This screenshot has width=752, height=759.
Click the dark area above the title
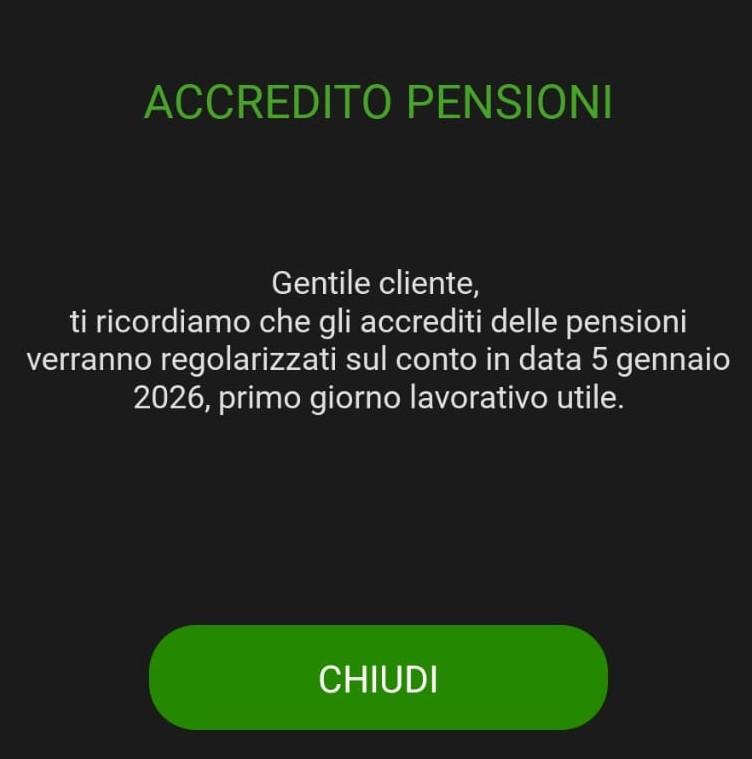click(x=376, y=35)
